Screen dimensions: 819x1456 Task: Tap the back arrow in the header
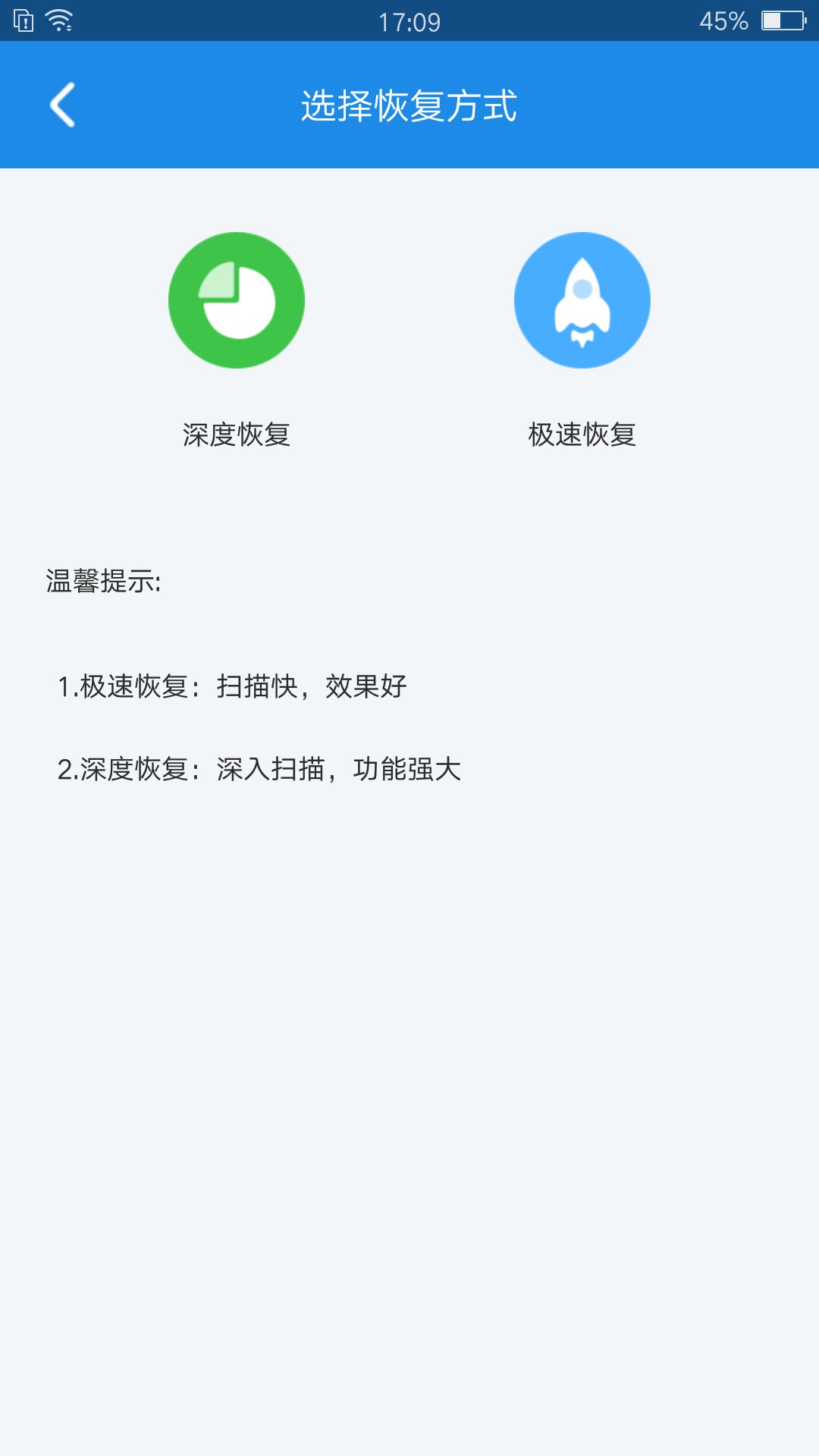[64, 104]
